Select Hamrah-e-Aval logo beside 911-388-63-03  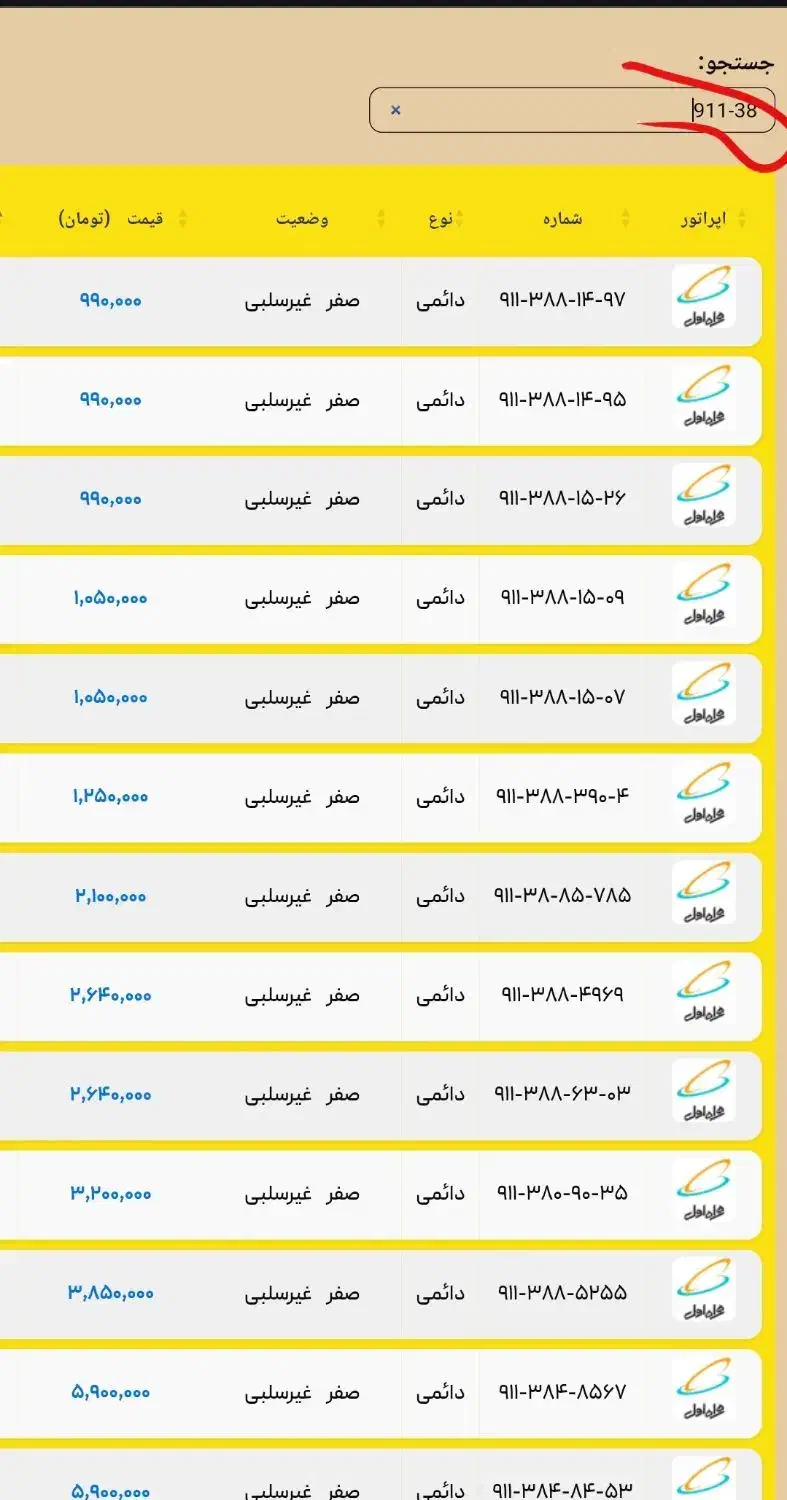705,1094
